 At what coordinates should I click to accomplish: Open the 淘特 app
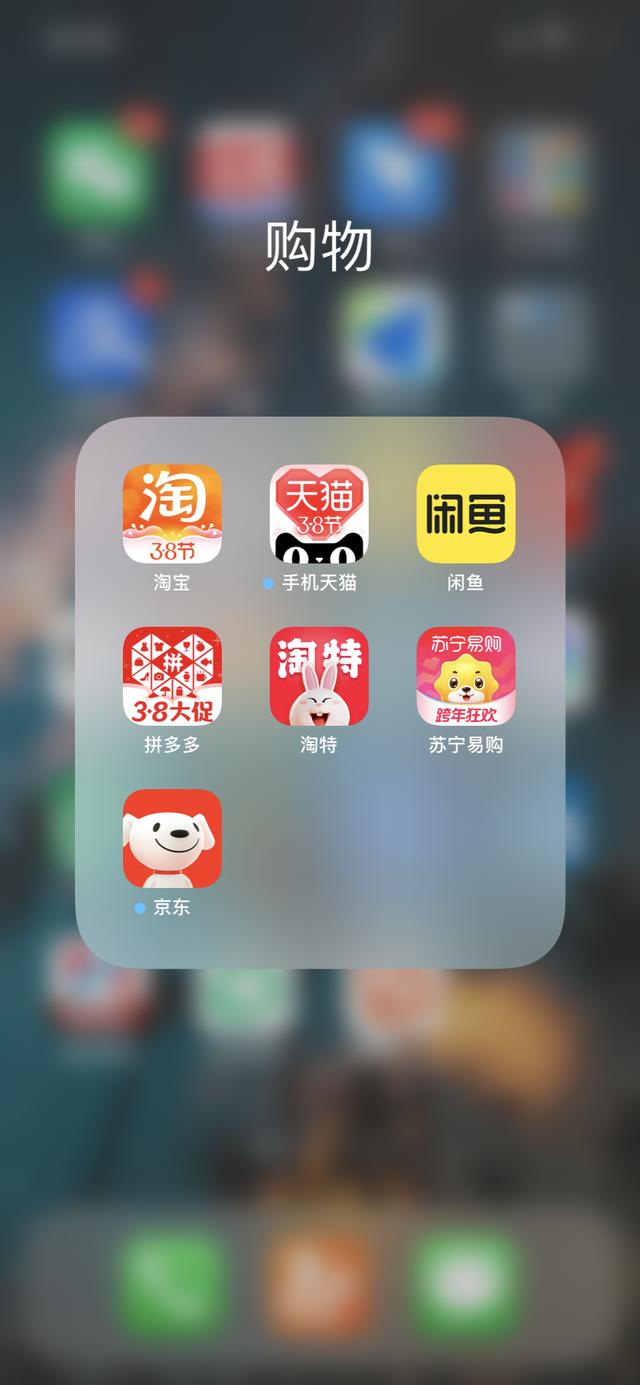pos(319,676)
